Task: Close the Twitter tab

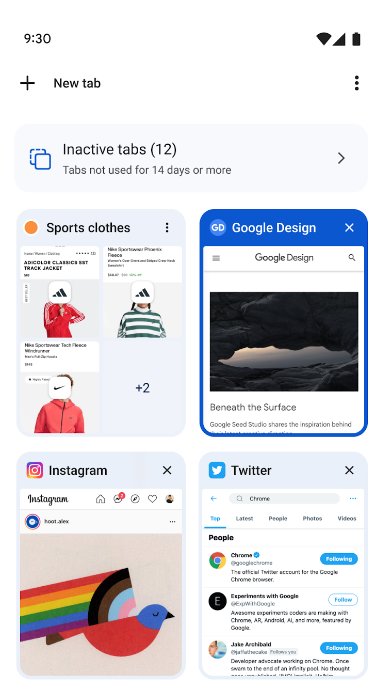Action: tap(349, 470)
